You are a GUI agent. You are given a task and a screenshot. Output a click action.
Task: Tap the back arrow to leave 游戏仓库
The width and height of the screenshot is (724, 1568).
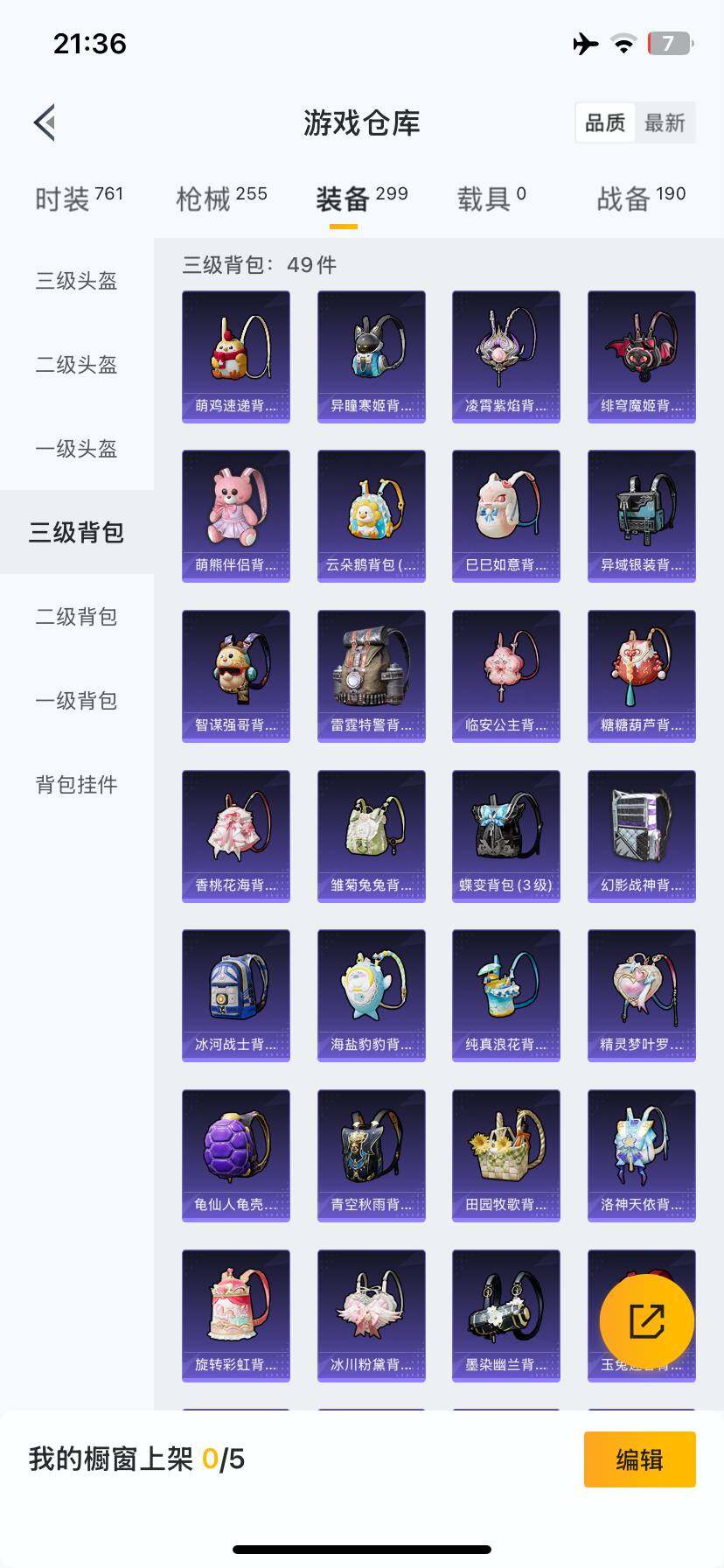[44, 122]
